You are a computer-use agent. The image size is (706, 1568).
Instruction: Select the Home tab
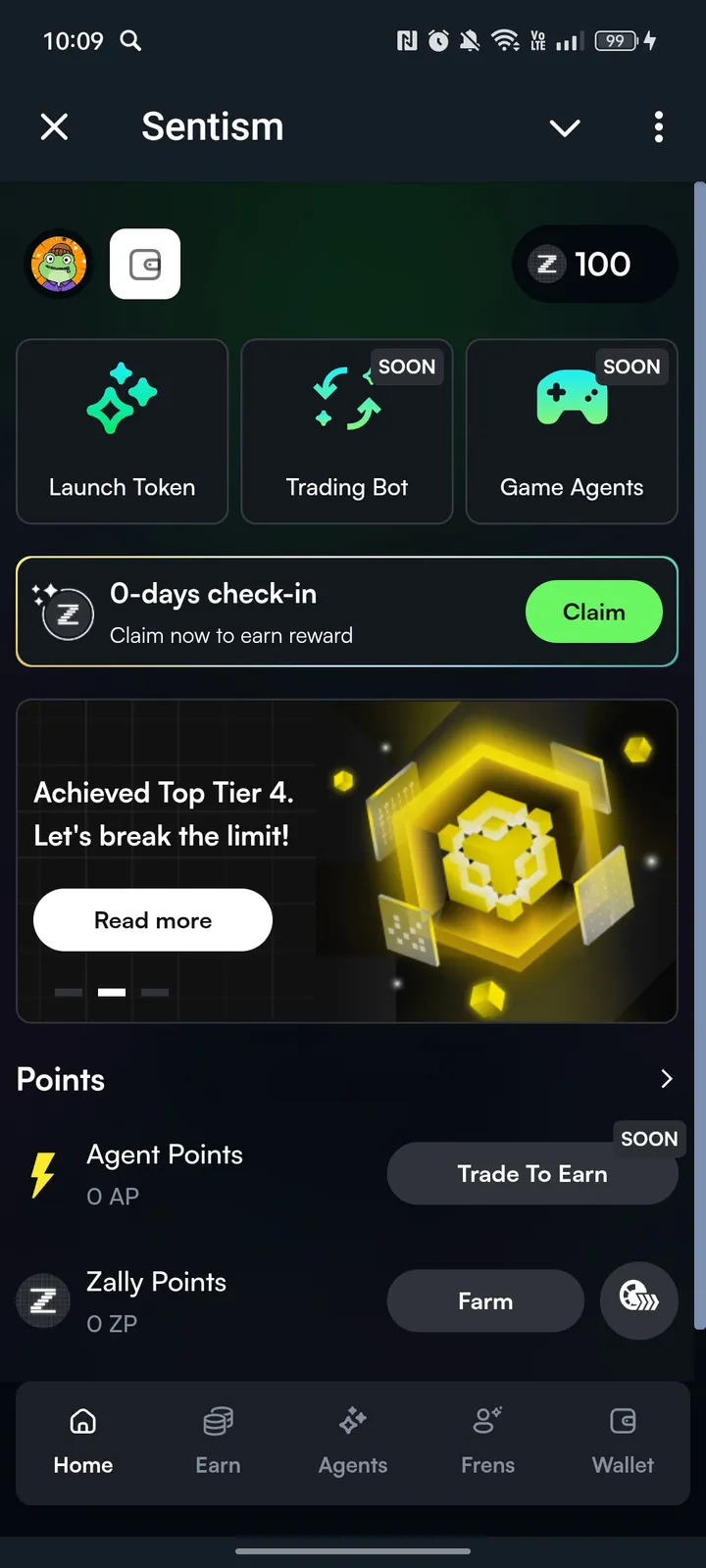[x=83, y=1443]
